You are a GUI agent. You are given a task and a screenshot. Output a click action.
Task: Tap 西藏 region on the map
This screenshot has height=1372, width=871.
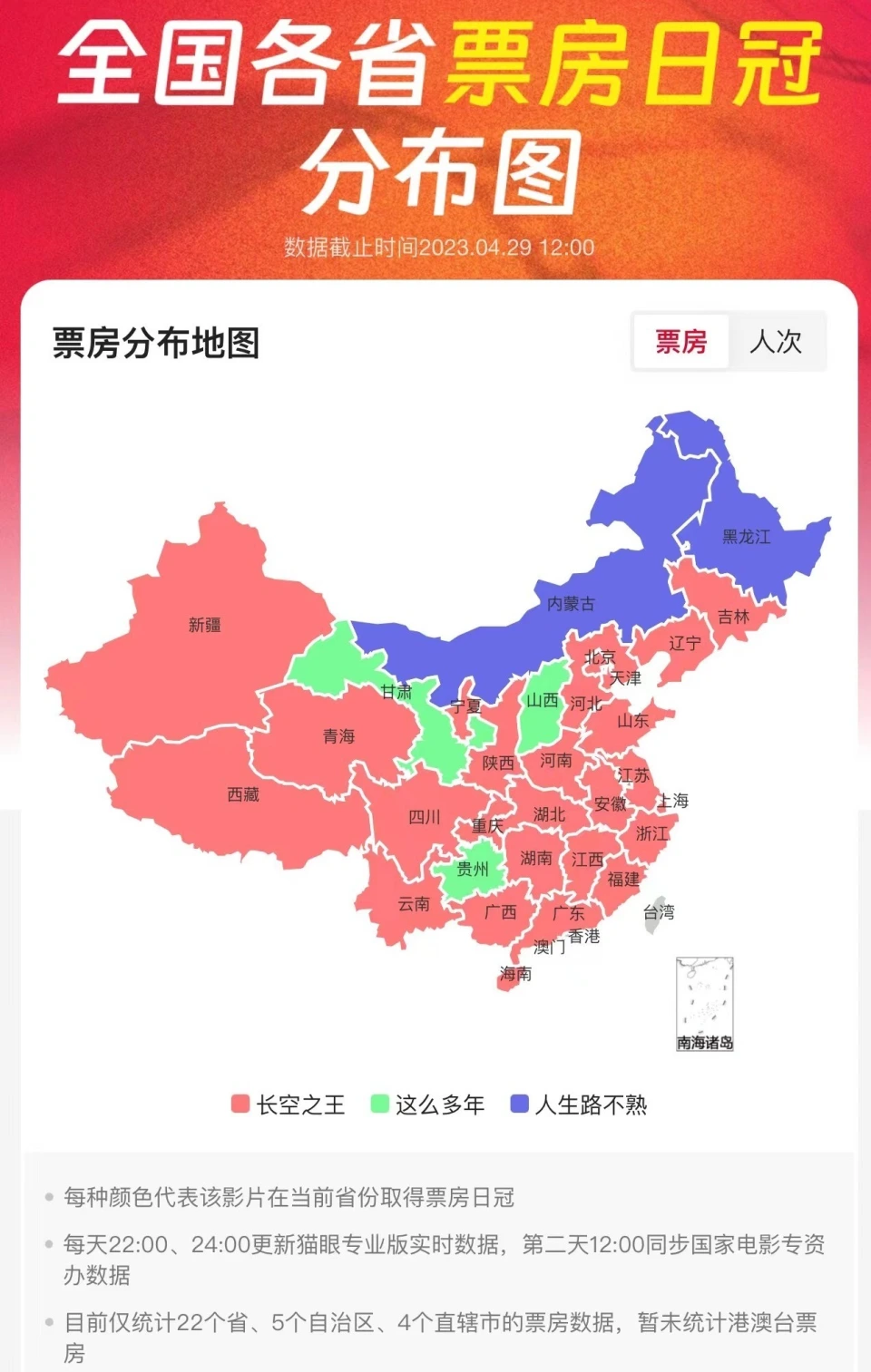pos(242,795)
